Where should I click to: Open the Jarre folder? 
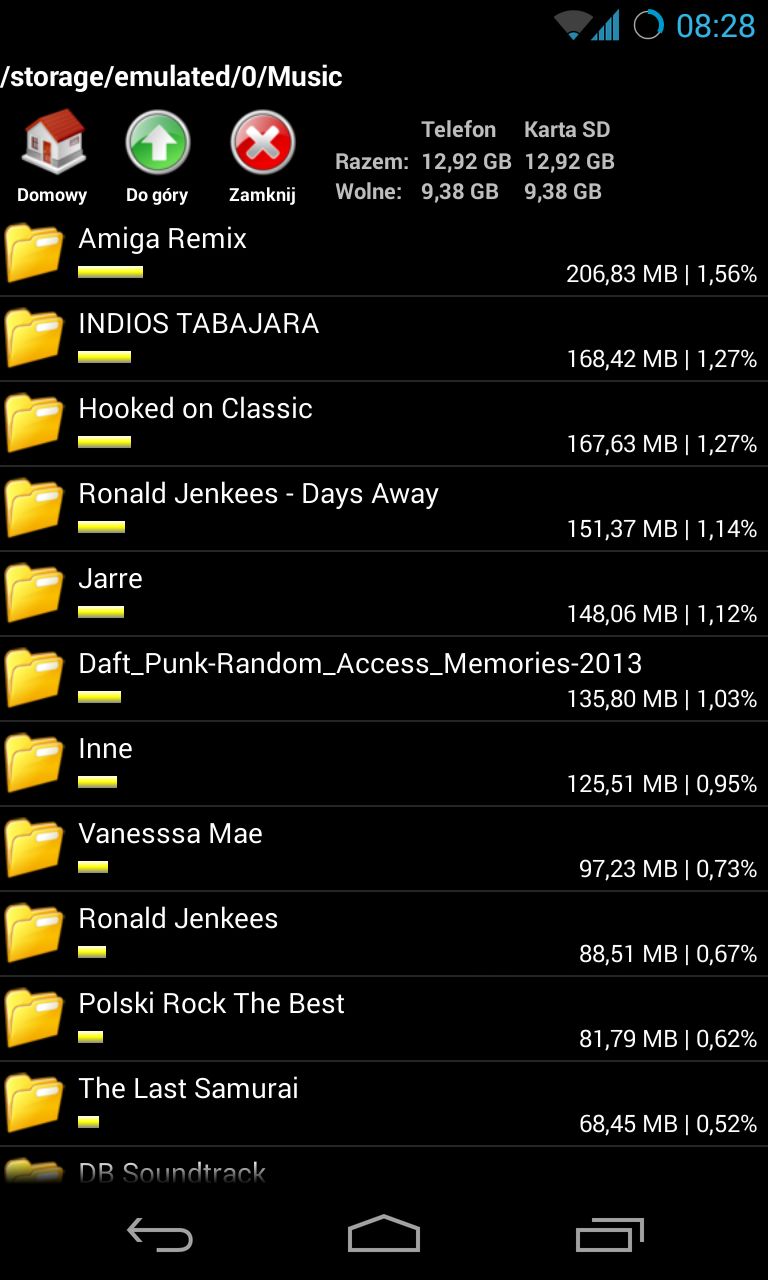(384, 594)
